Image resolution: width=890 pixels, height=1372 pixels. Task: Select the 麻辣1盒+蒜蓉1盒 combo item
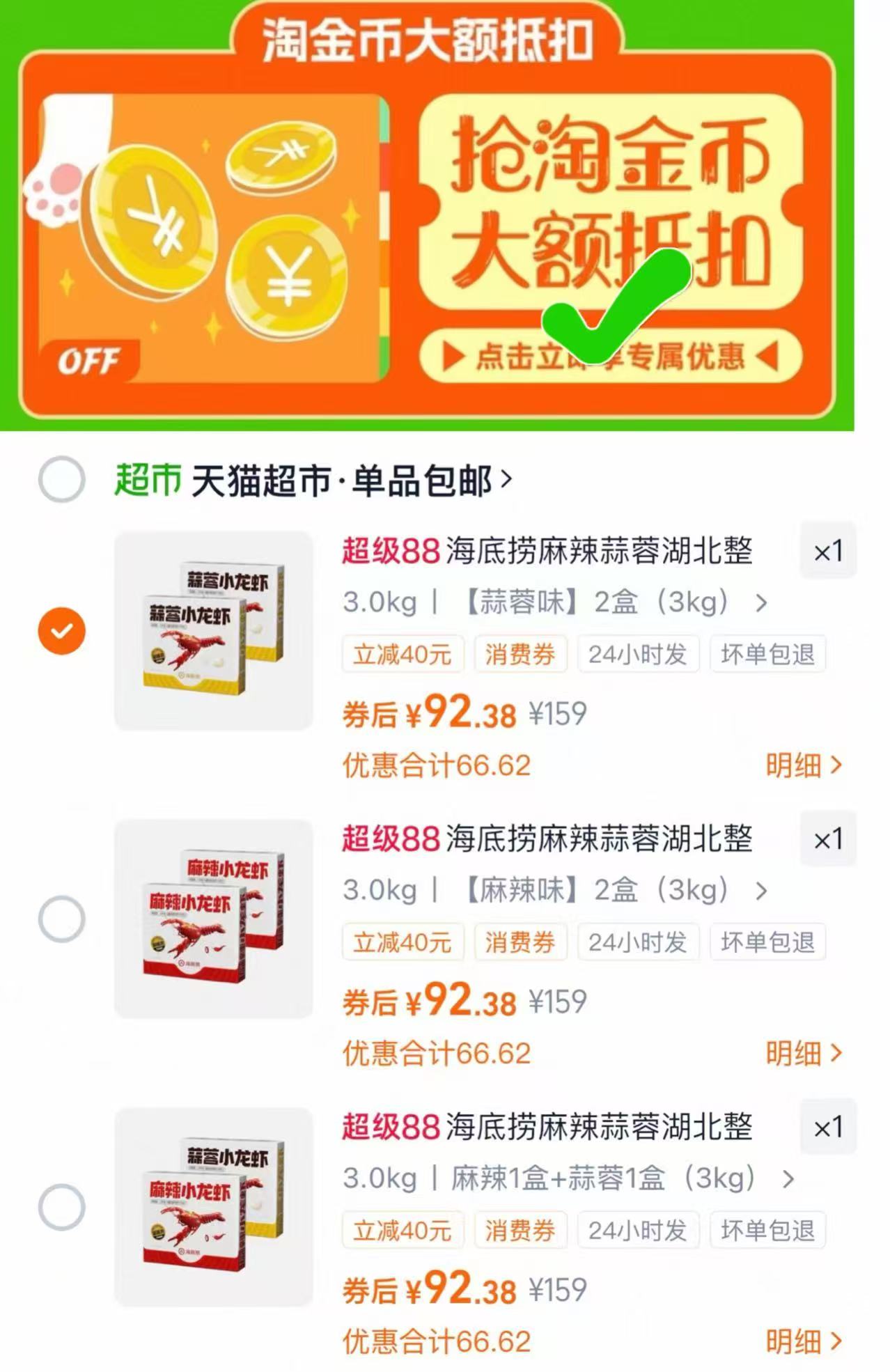[62, 1206]
